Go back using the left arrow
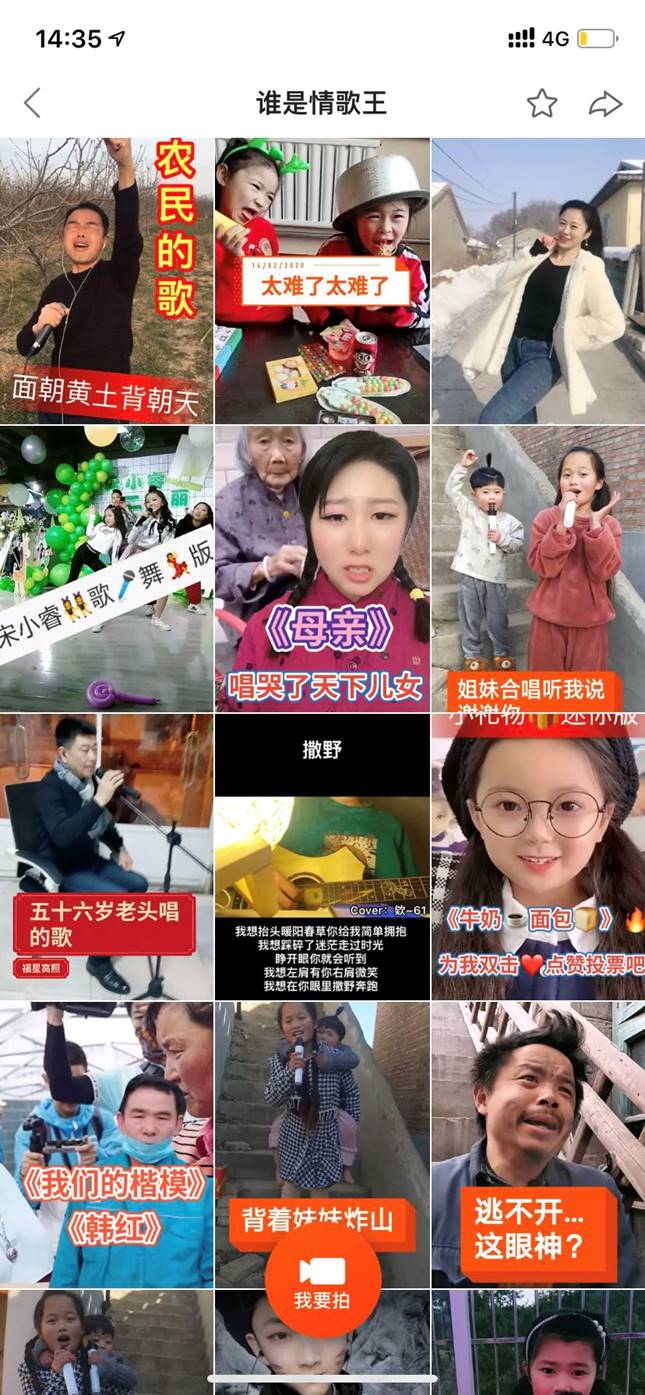This screenshot has height=1395, width=645. click(x=33, y=103)
